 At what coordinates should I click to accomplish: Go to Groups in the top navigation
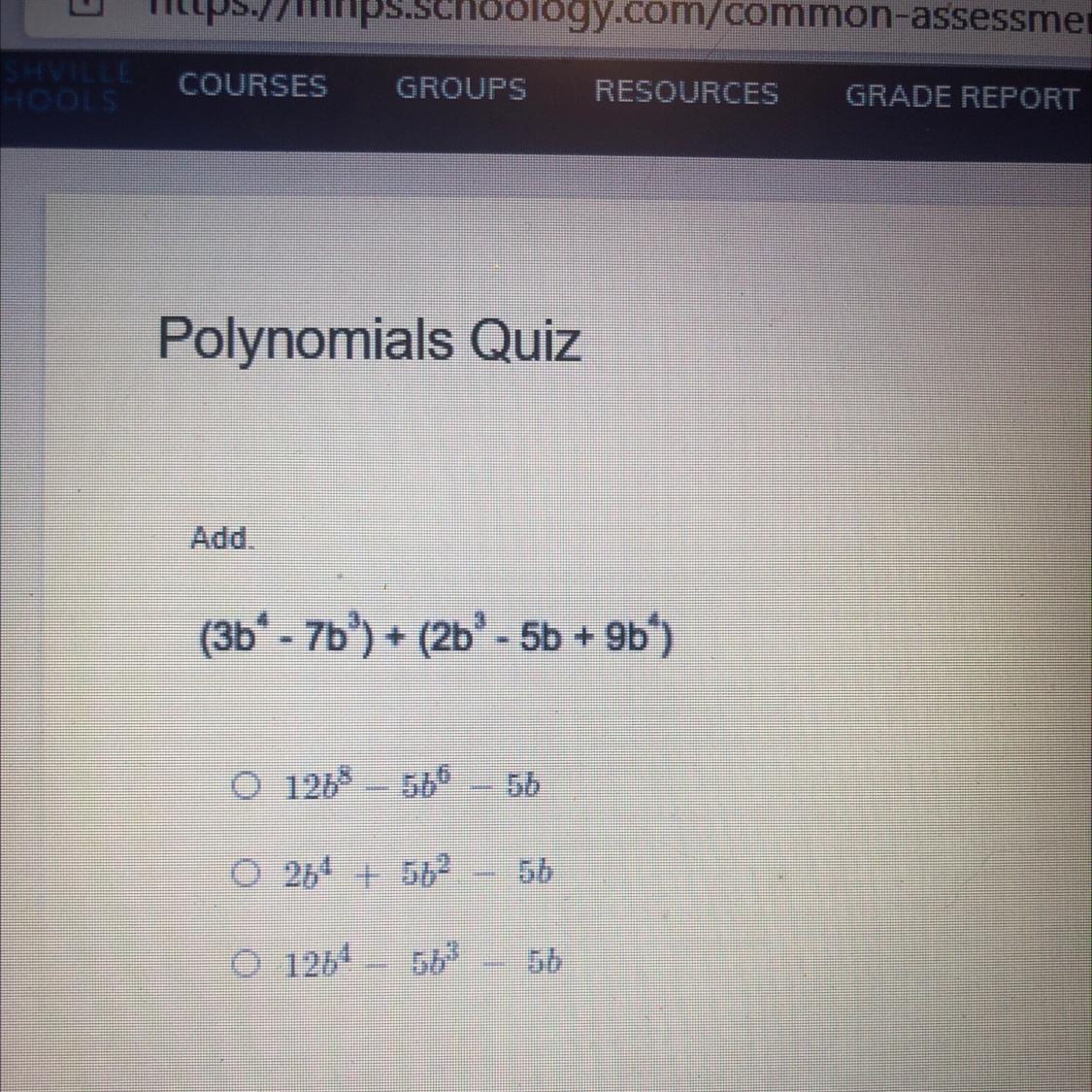pyautogui.click(x=460, y=88)
